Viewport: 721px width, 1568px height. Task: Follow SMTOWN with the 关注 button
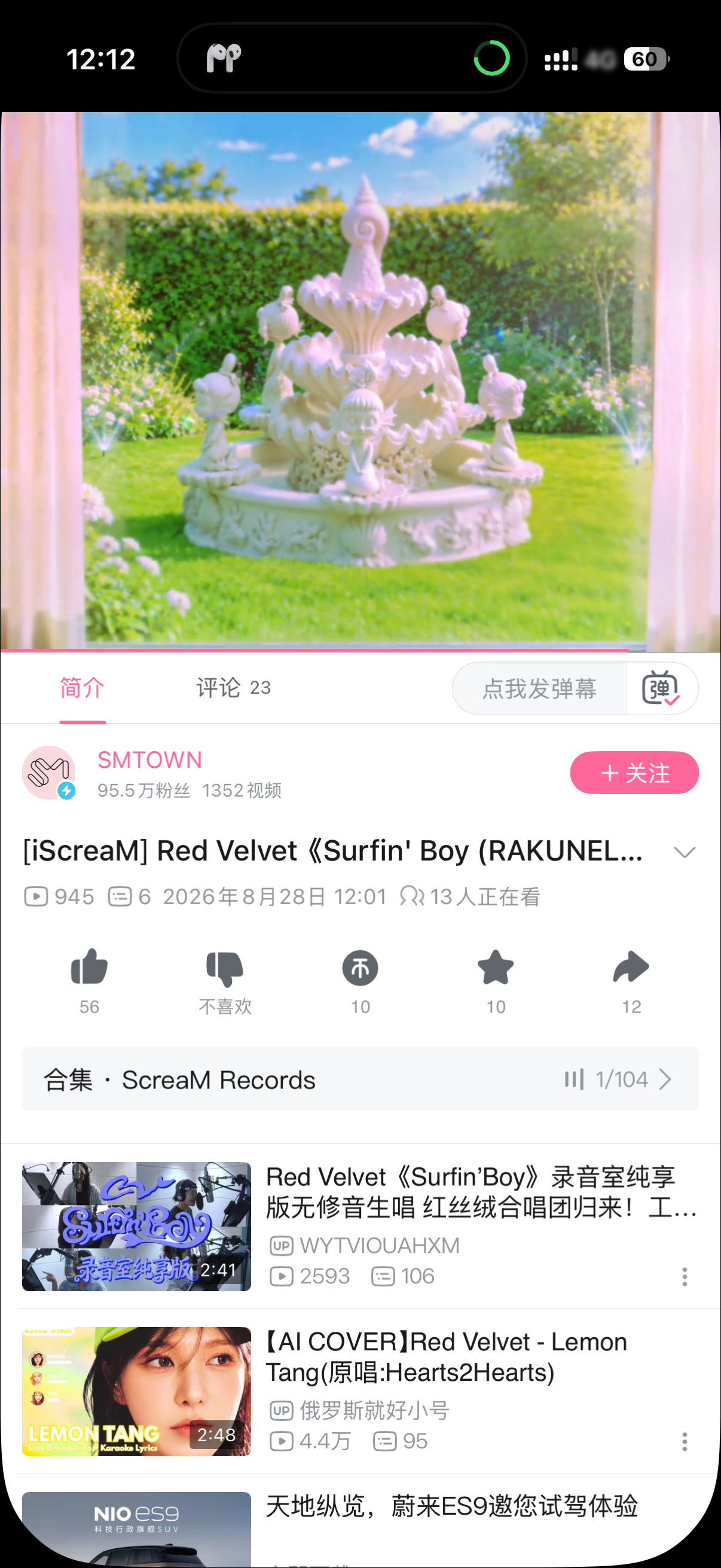pyautogui.click(x=634, y=773)
